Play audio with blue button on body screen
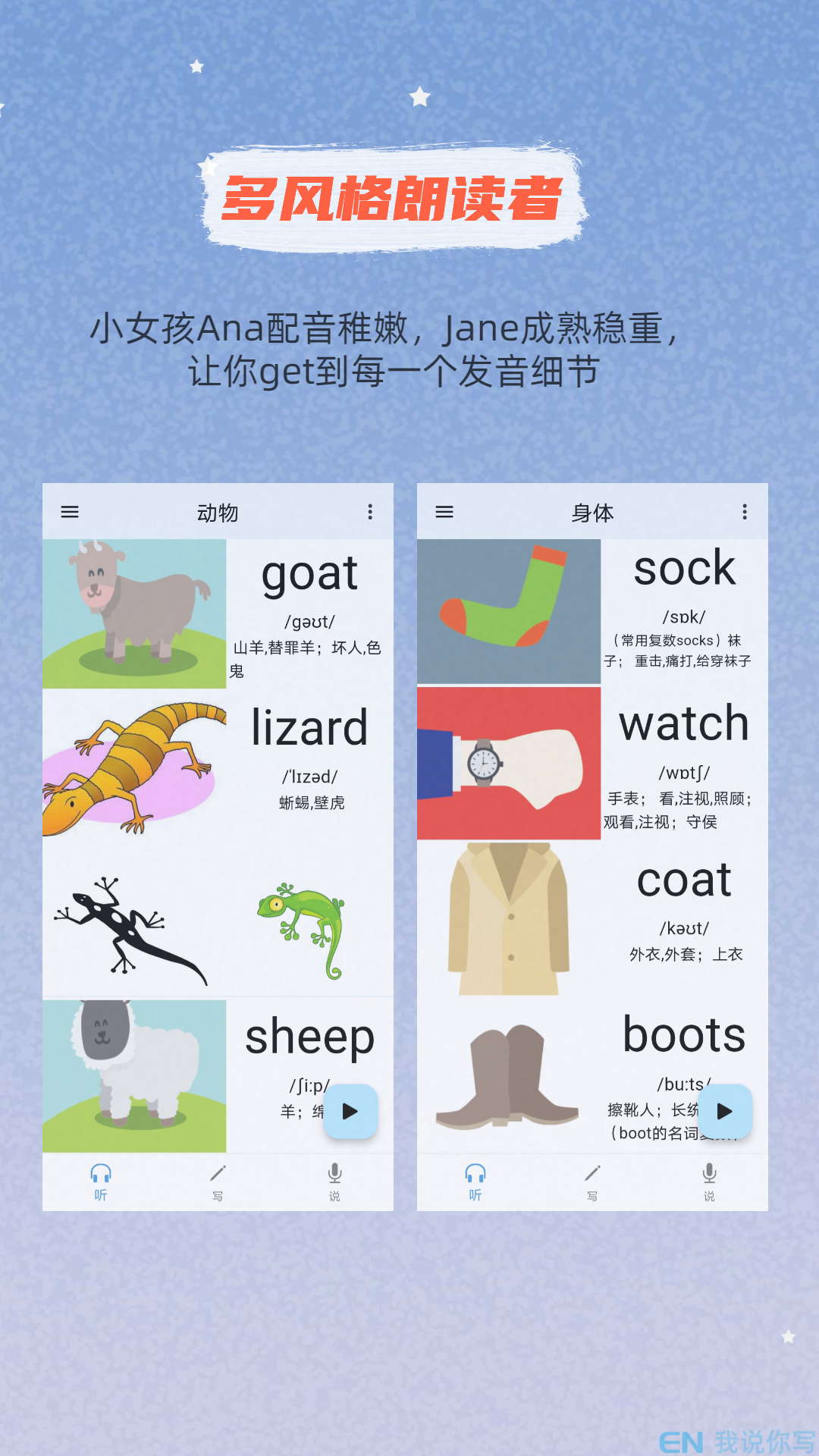This screenshot has width=819, height=1456. point(723,1112)
